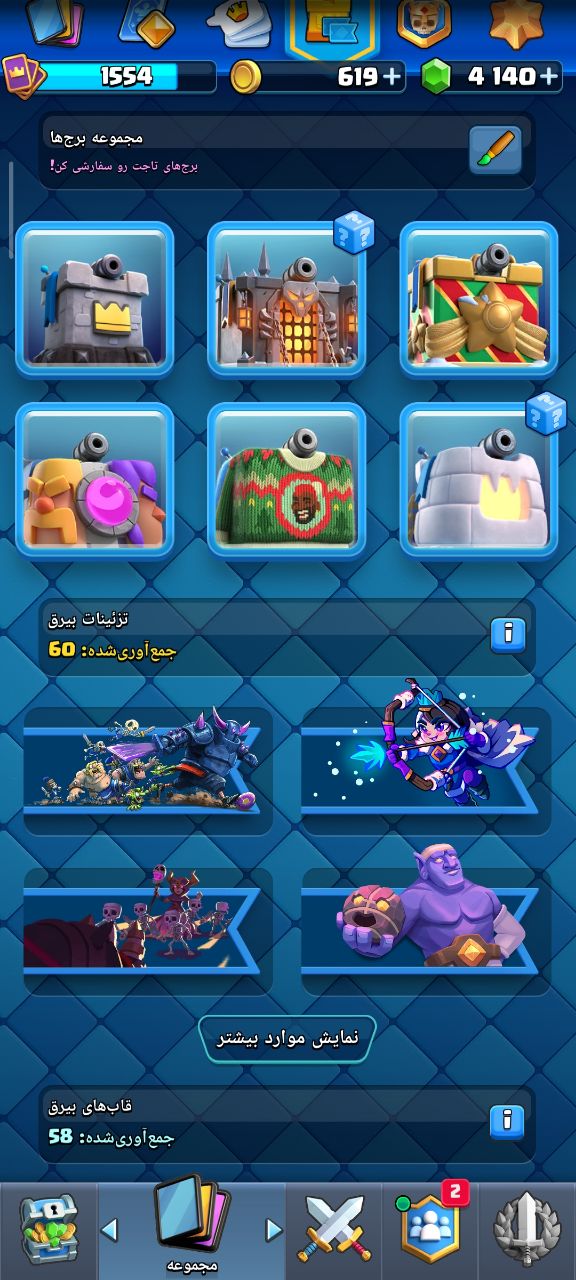576x1280 pixels.
Task: Choose the gift box tower skin
Action: (x=479, y=298)
